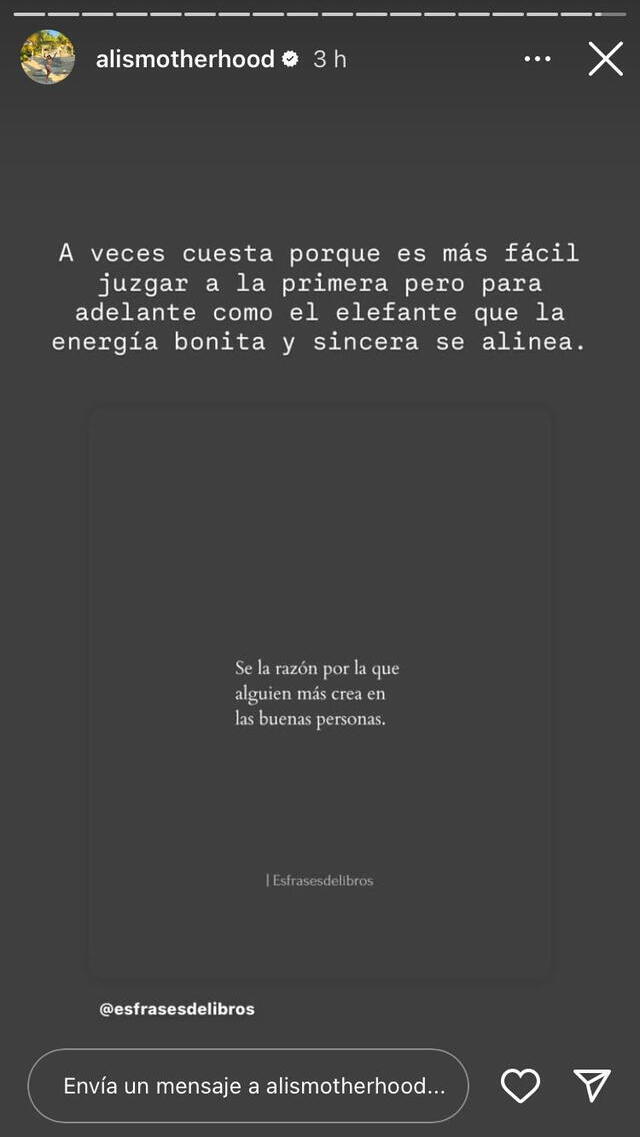This screenshot has height=1137, width=640.
Task: Visit the @esfrasesdelibros account link
Action: 177,1009
